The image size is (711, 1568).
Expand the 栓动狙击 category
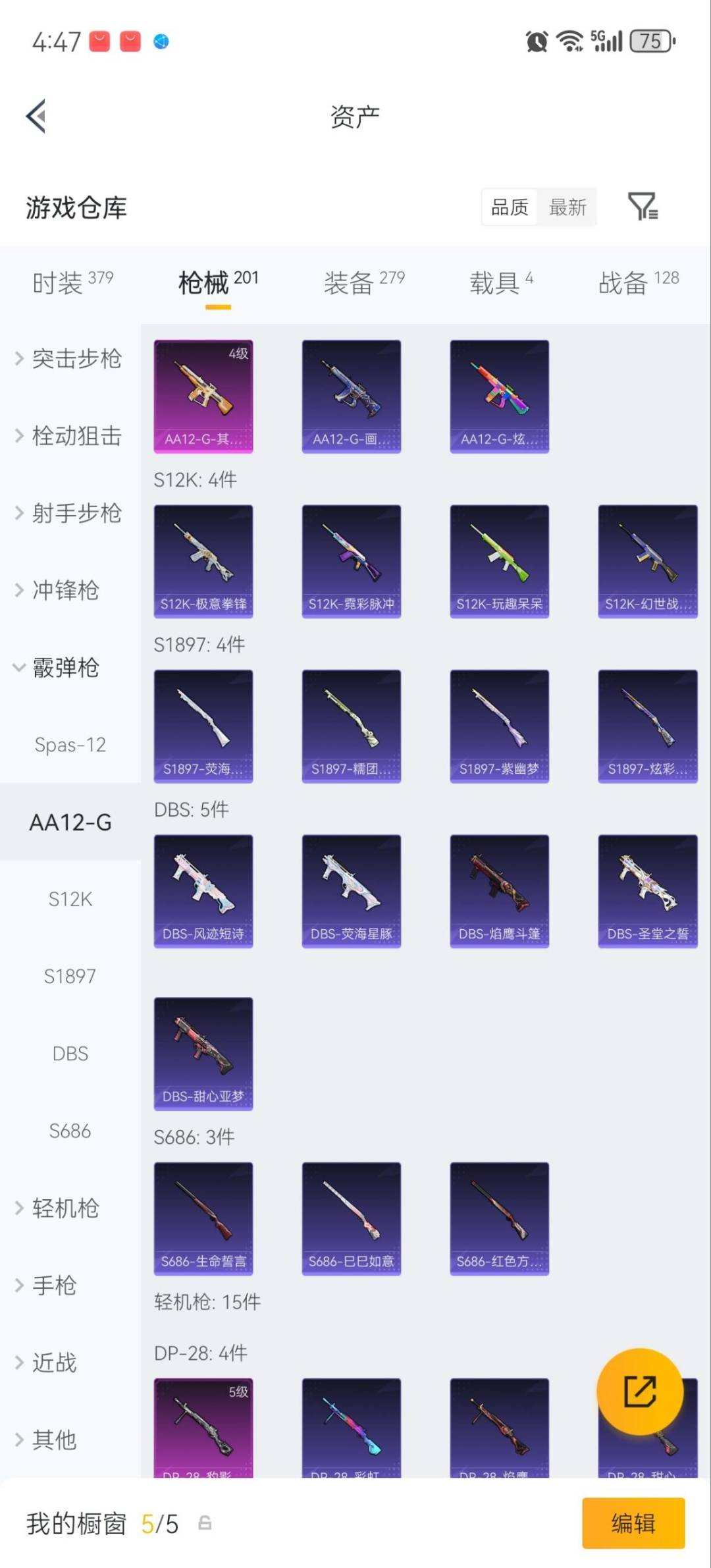pyautogui.click(x=70, y=436)
